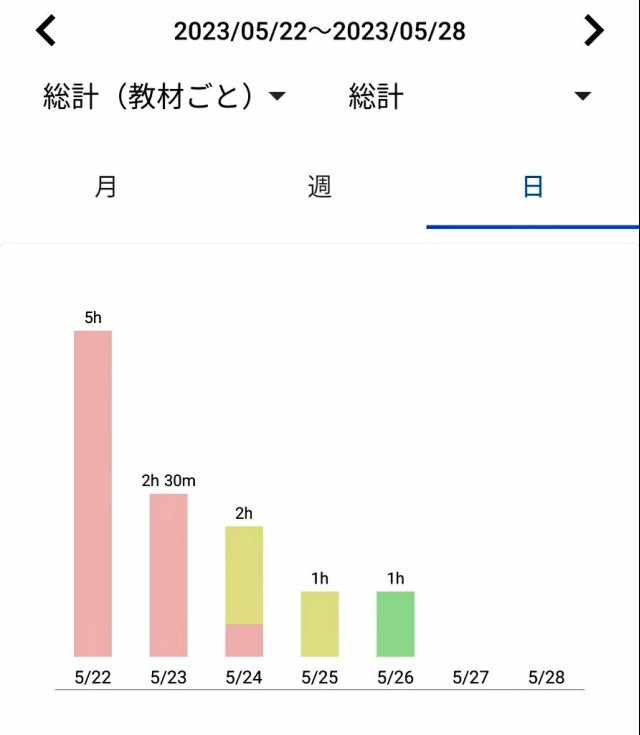This screenshot has width=640, height=735.
Task: Switch to the 月 tab
Action: tap(106, 187)
